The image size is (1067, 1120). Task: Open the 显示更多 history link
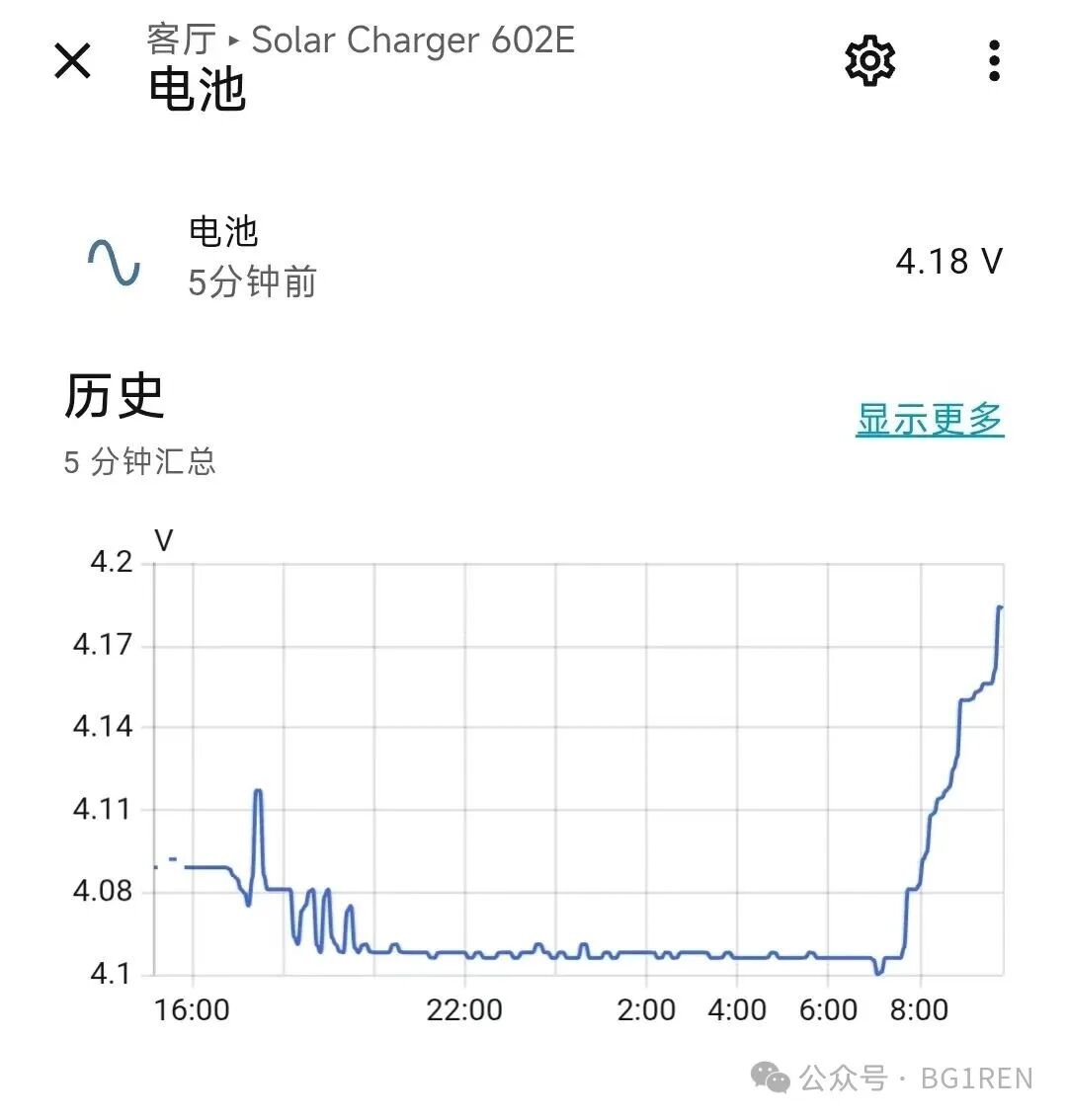point(931,418)
